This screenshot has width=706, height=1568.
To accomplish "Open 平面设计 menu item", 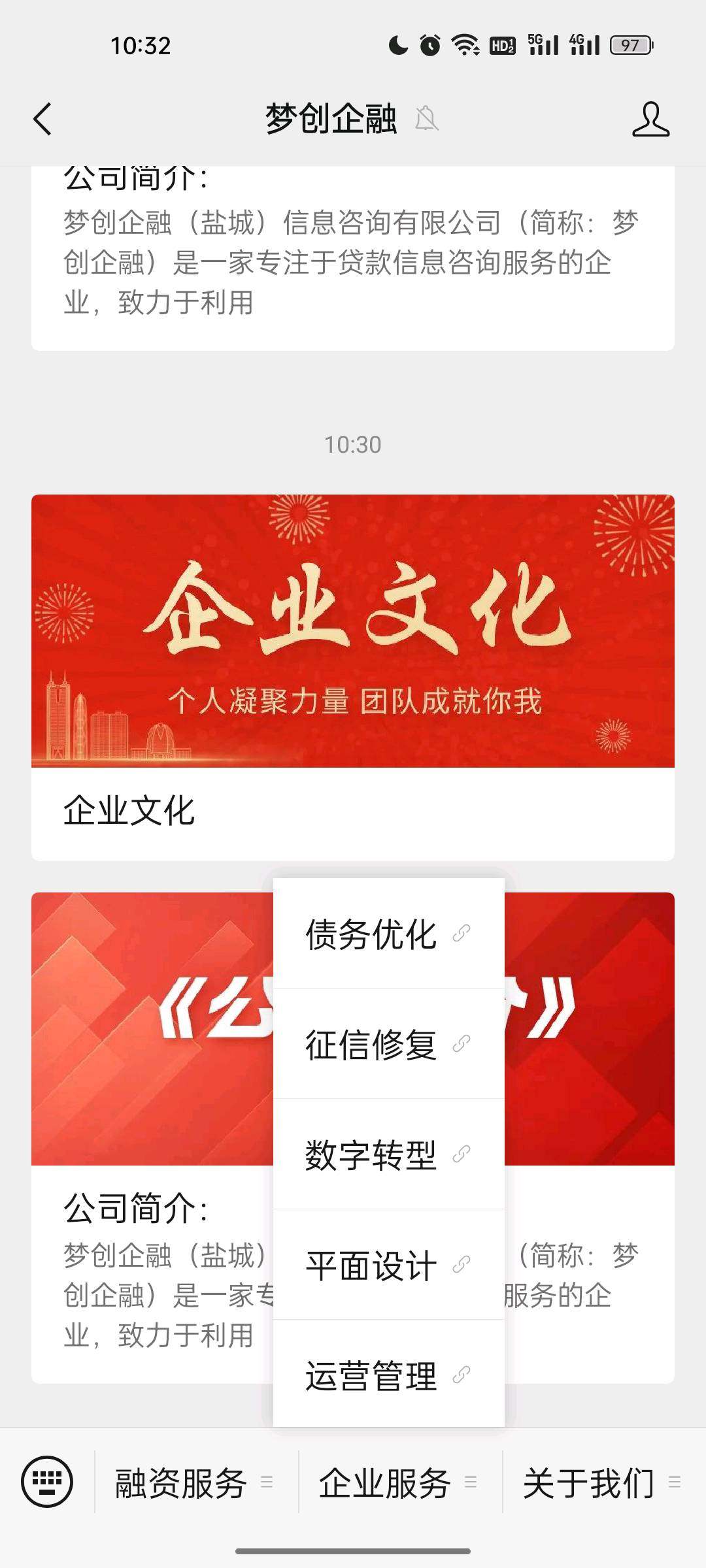I will (x=387, y=1265).
